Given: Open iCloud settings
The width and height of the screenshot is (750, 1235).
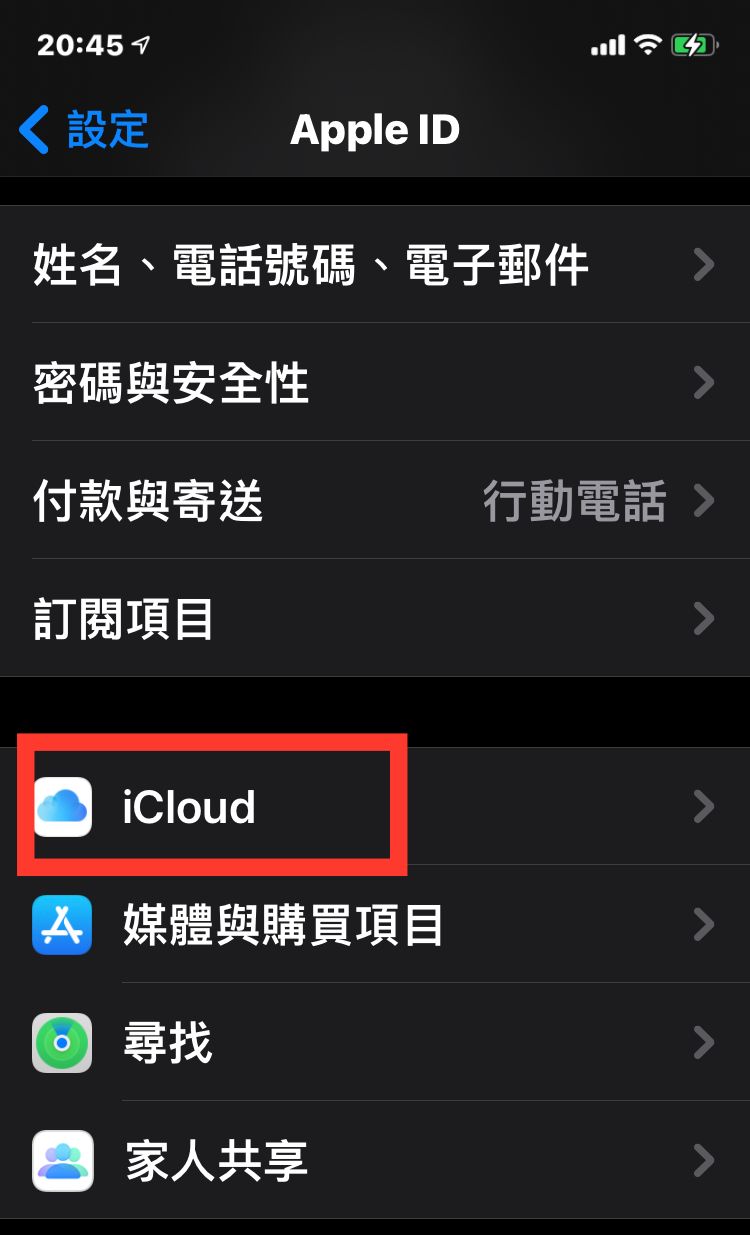Looking at the screenshot, I should click(x=375, y=806).
